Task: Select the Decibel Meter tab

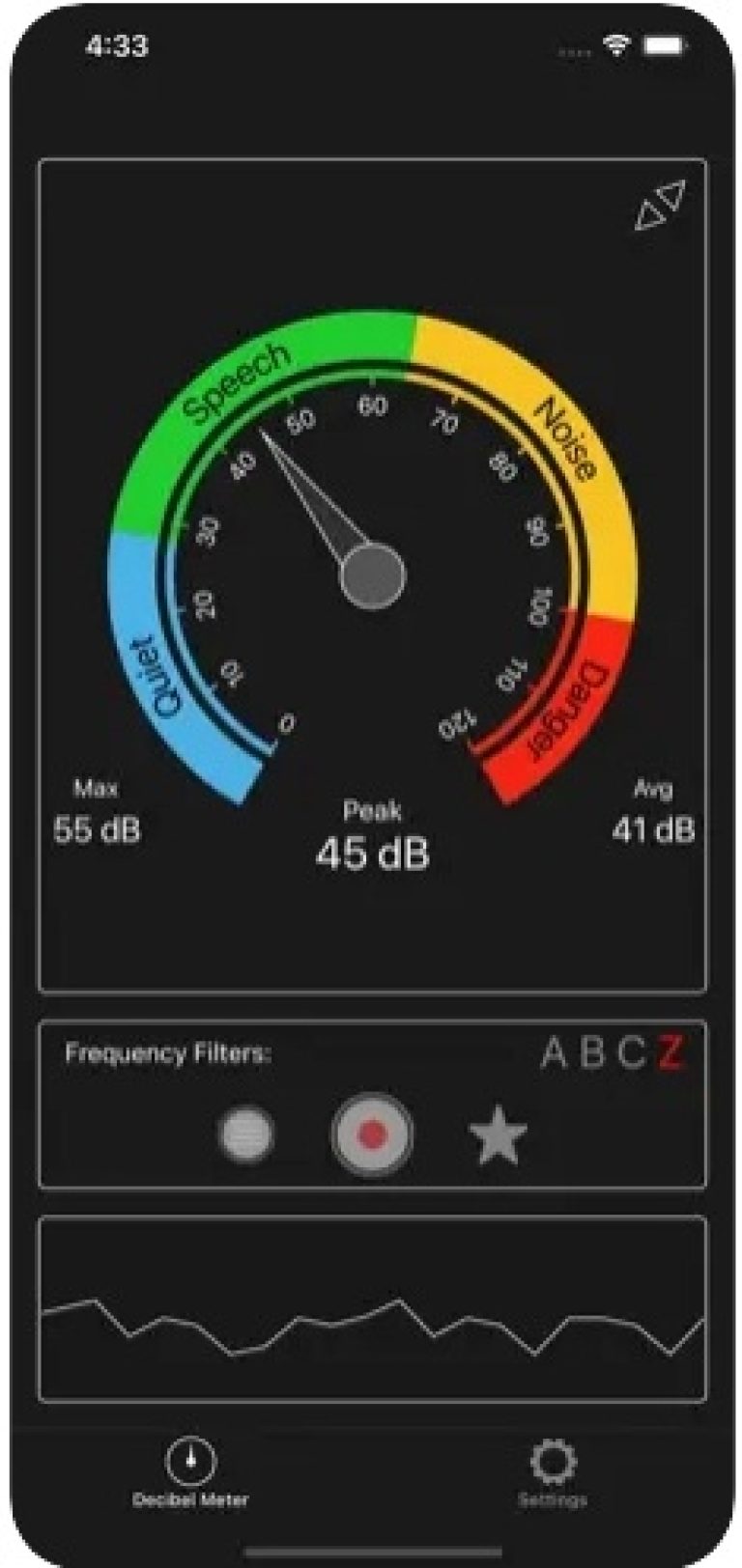Action: click(189, 1458)
